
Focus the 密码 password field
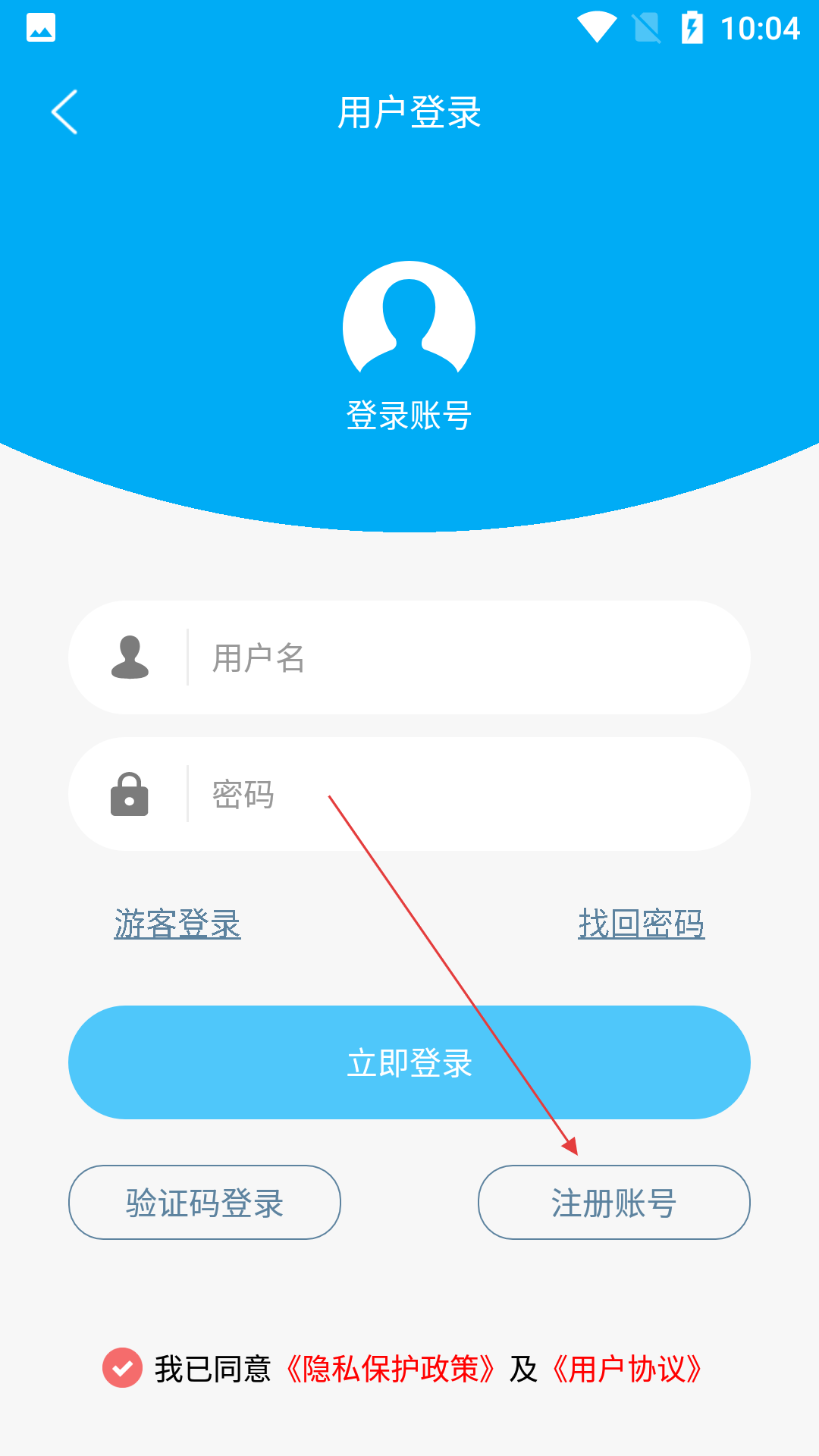[455, 794]
